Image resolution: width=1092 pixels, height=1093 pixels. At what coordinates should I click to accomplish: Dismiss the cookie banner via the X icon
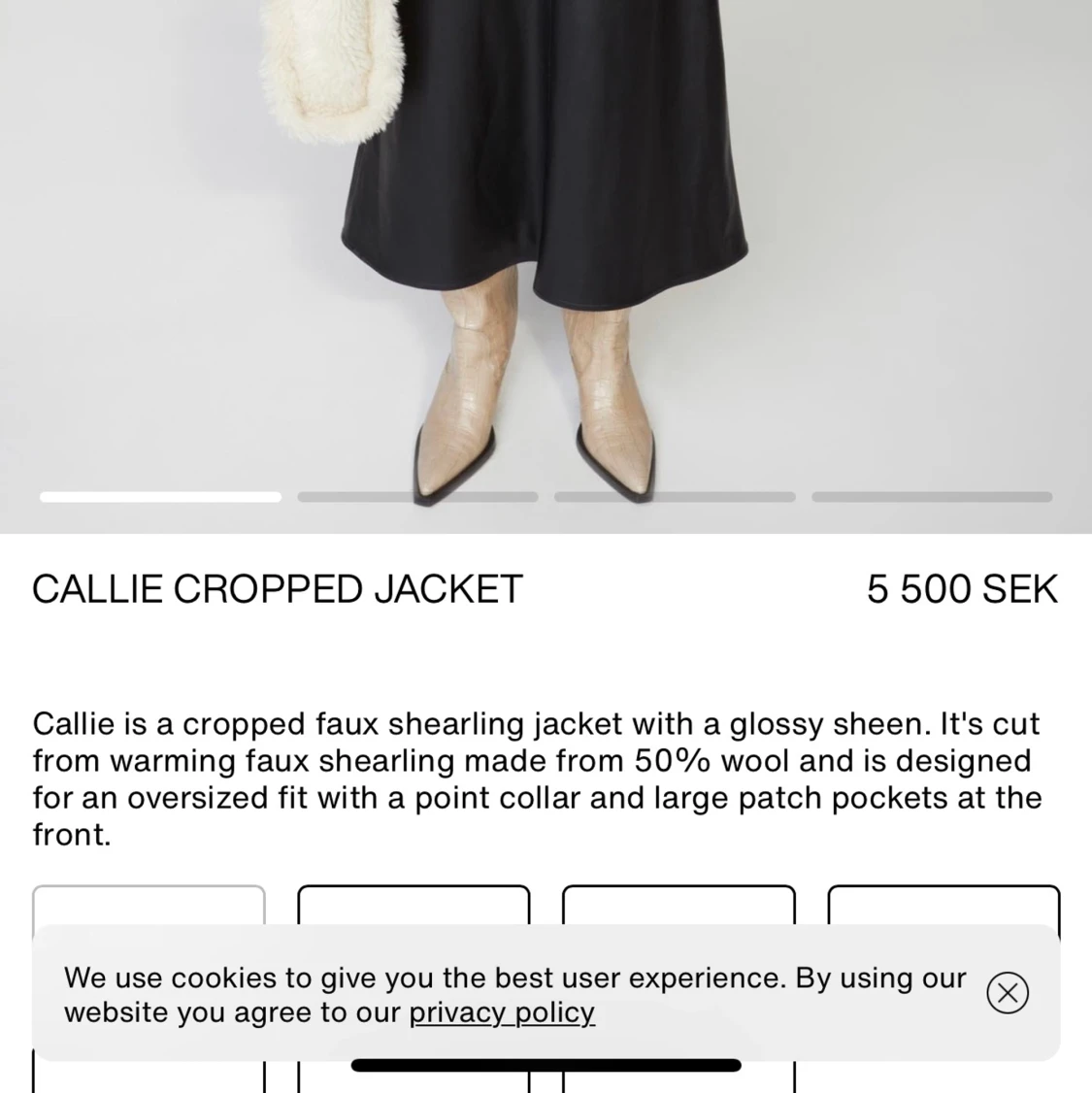click(x=1008, y=992)
